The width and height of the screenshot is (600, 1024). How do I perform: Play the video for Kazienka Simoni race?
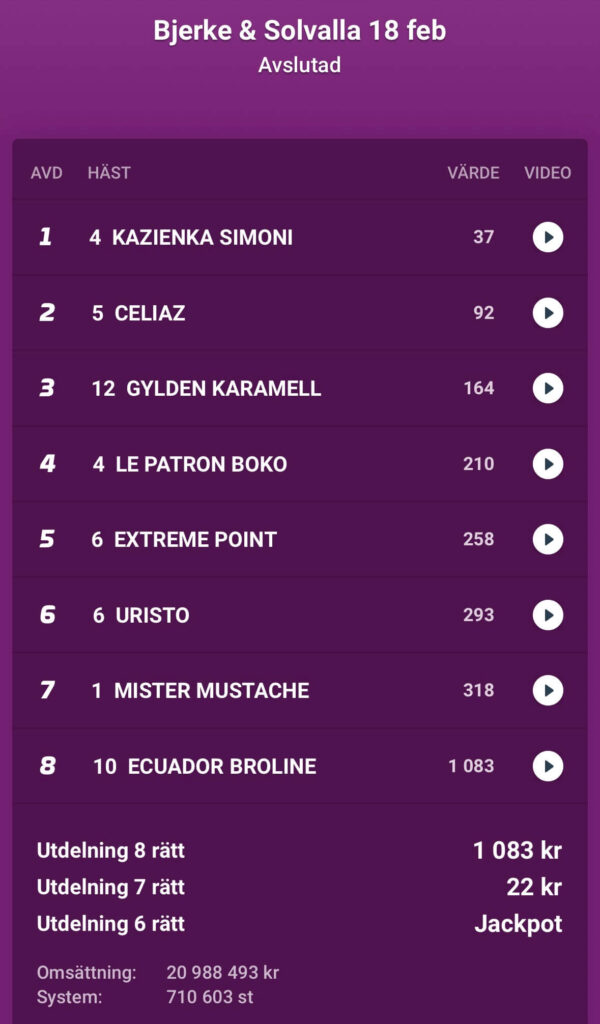click(547, 237)
